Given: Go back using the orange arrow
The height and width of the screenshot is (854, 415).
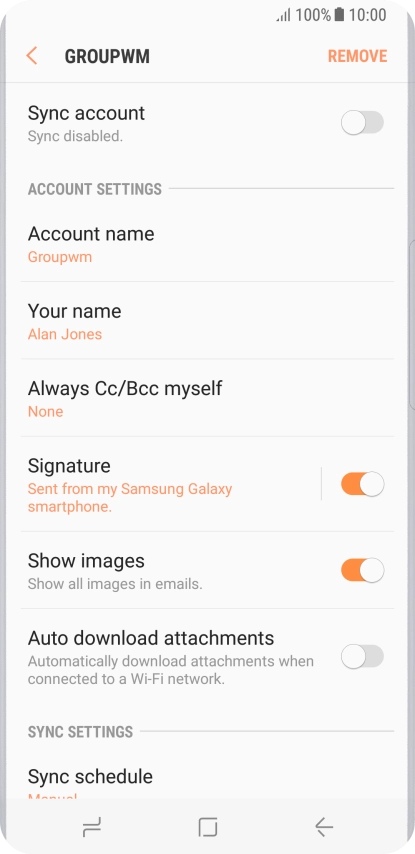Looking at the screenshot, I should (x=32, y=56).
